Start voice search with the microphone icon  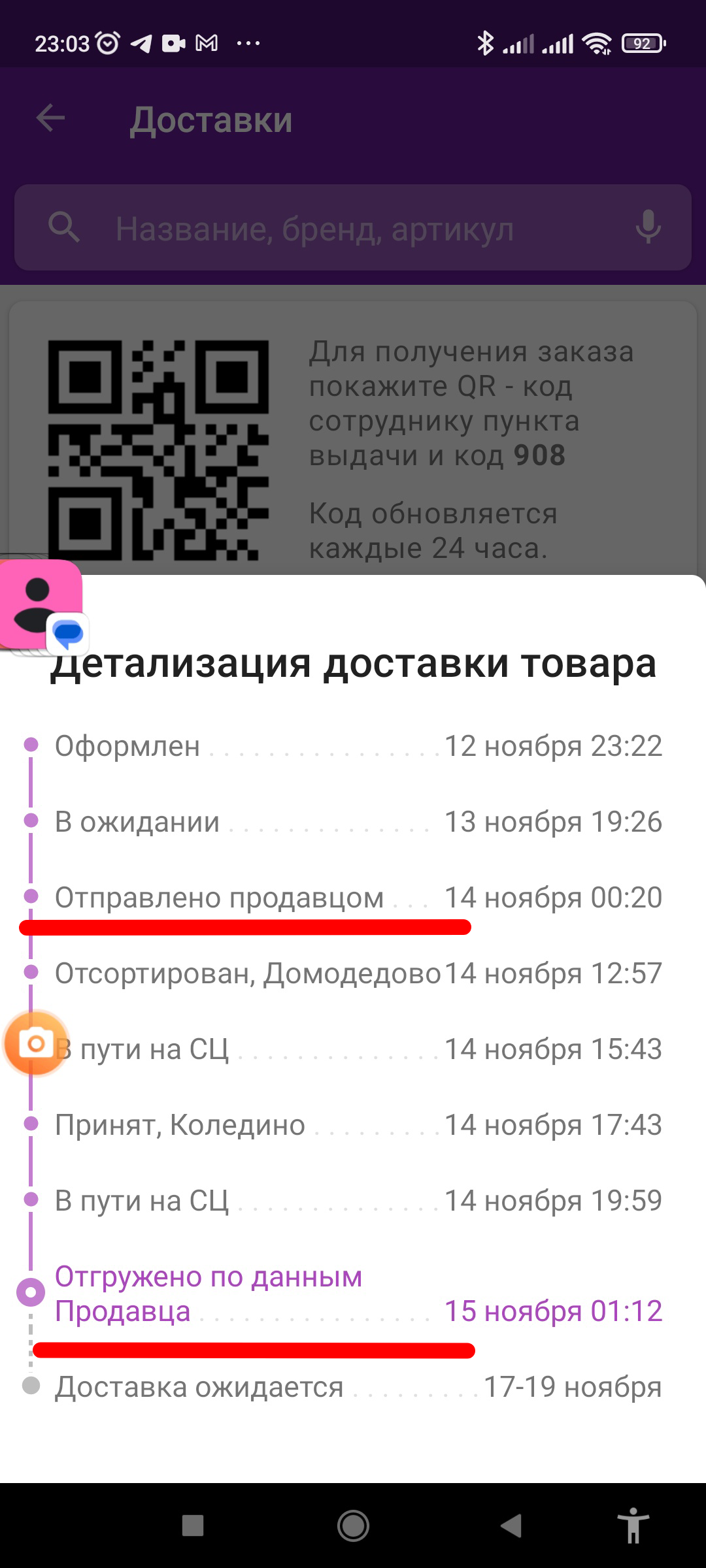[x=648, y=228]
